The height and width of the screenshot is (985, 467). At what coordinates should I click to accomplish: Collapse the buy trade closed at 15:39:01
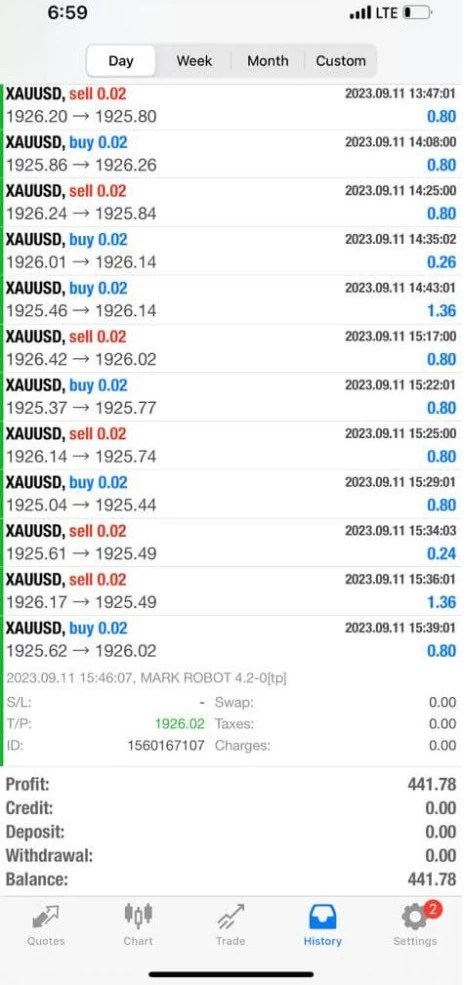[232, 639]
